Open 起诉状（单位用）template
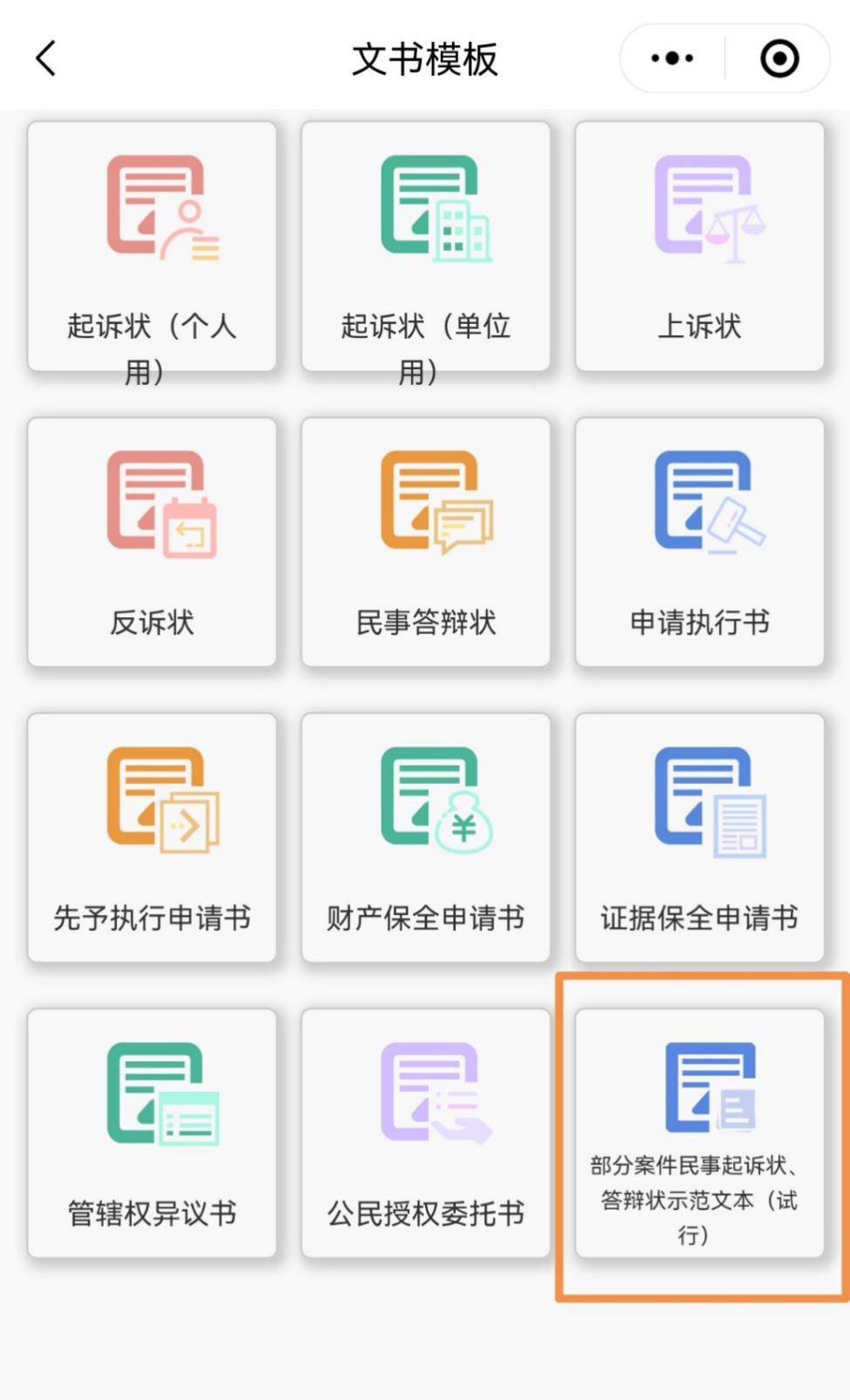850x1400 pixels. [426, 247]
